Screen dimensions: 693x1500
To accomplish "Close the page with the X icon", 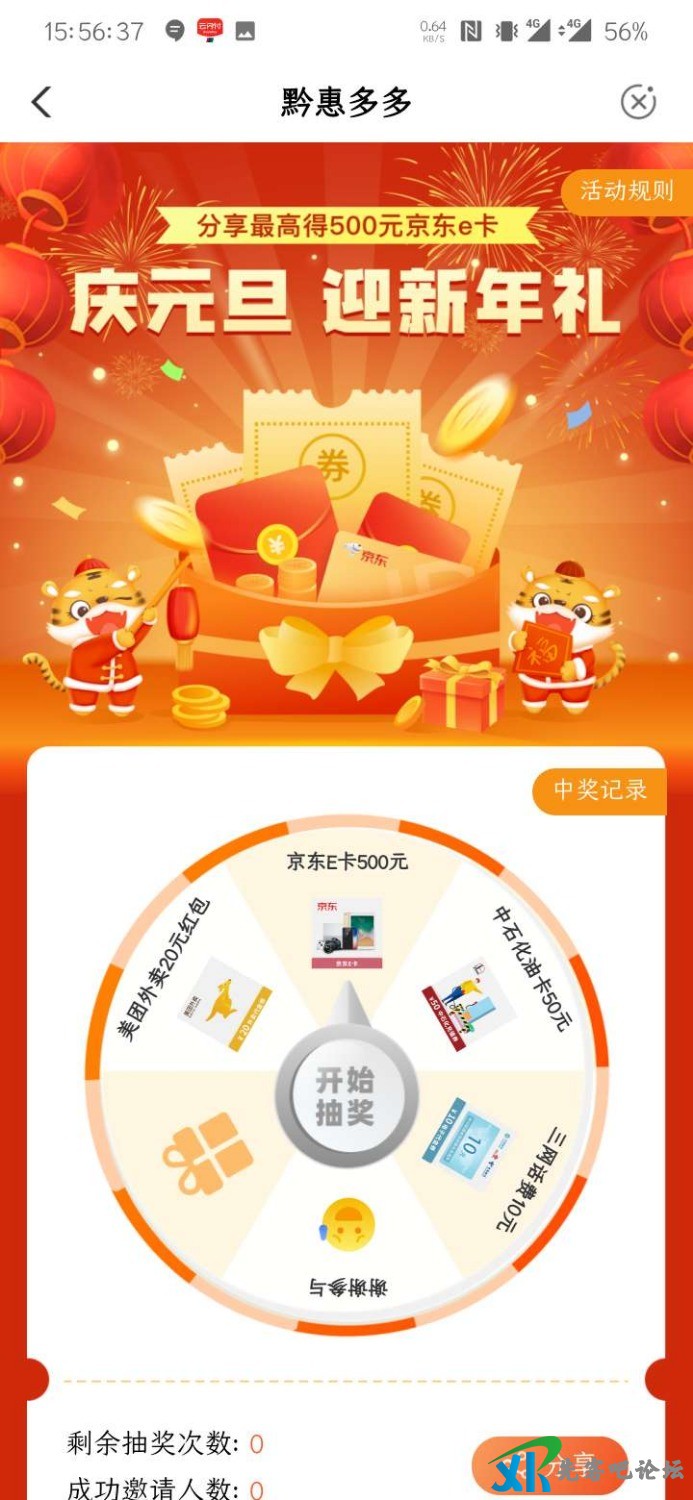I will [638, 102].
